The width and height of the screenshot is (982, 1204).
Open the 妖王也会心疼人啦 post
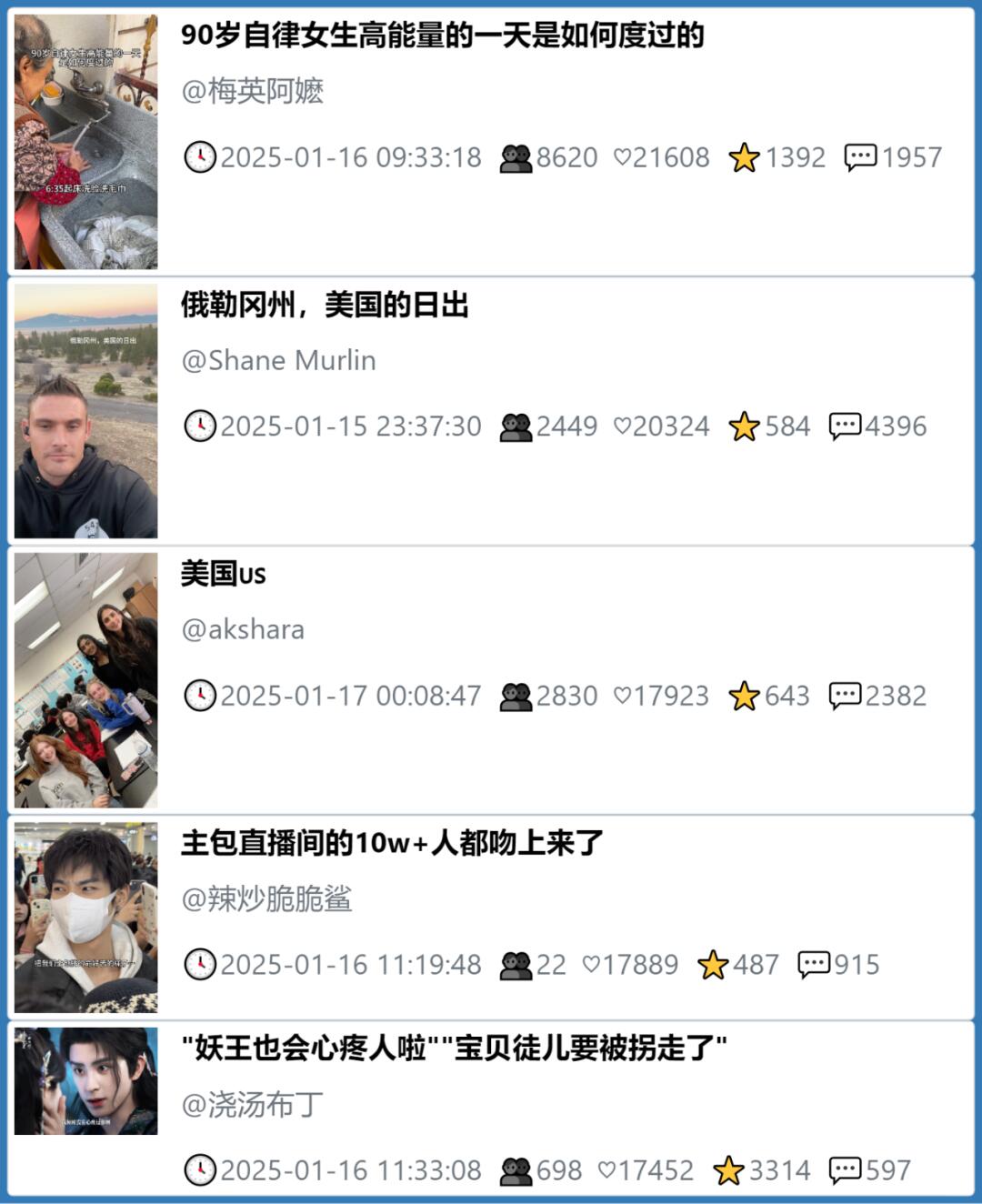click(x=454, y=1048)
